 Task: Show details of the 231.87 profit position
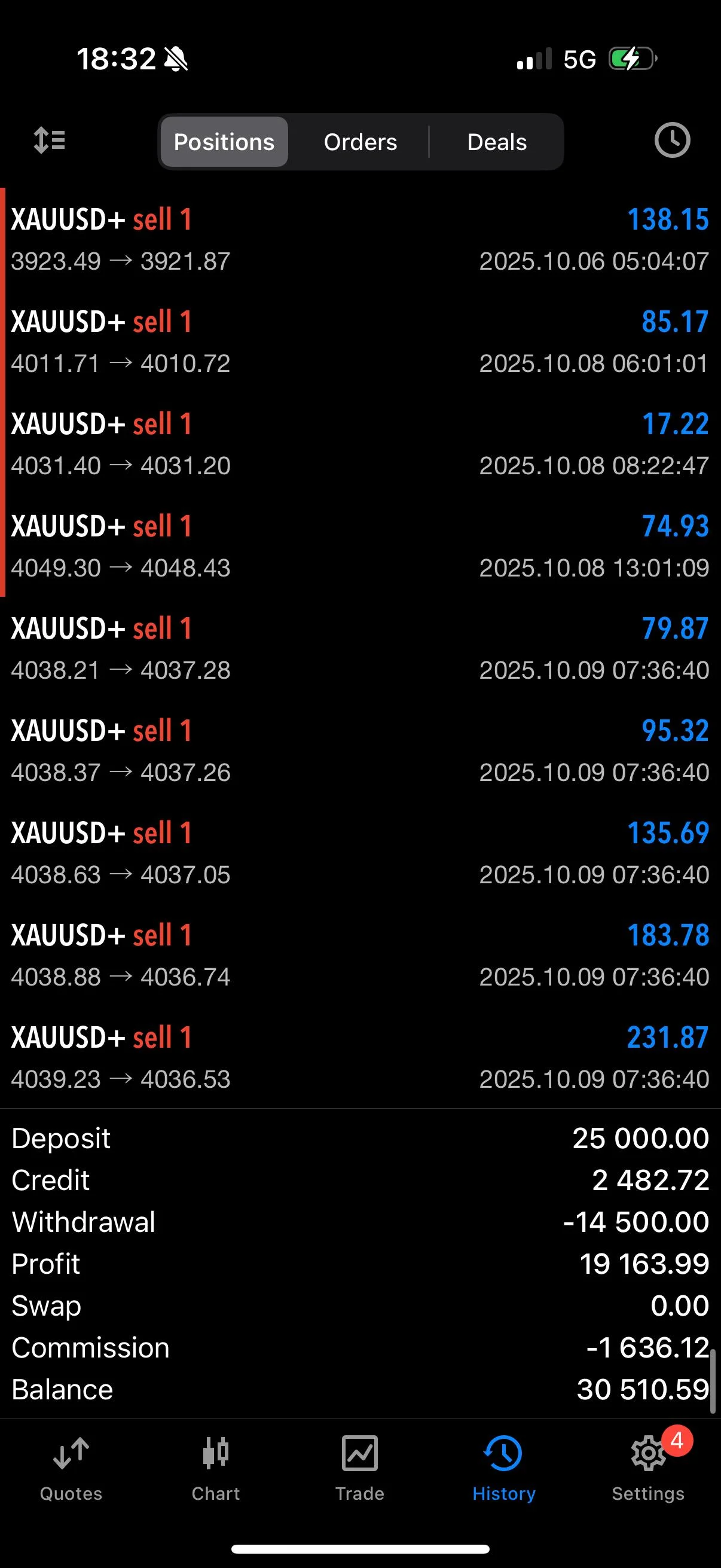[360, 1057]
